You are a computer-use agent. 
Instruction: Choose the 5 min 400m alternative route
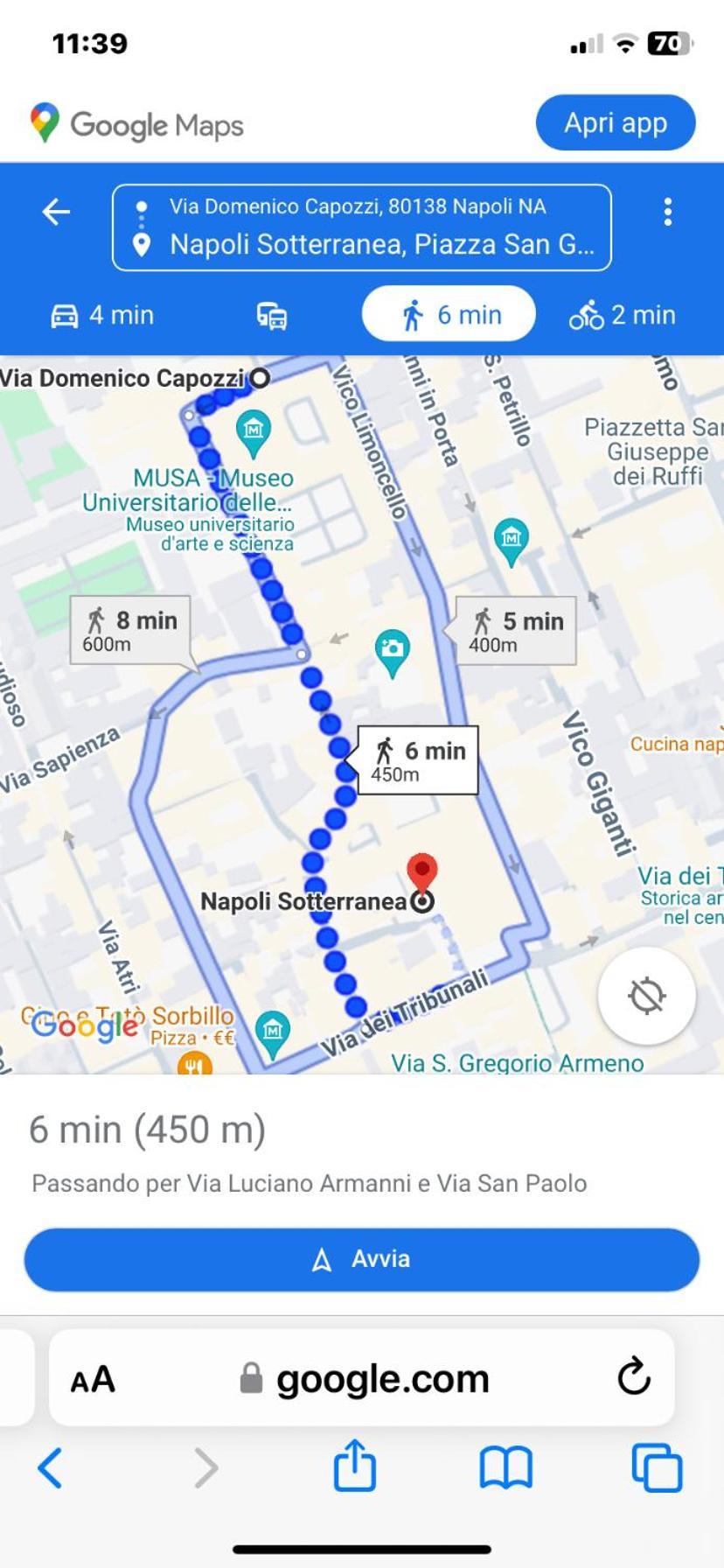(516, 631)
